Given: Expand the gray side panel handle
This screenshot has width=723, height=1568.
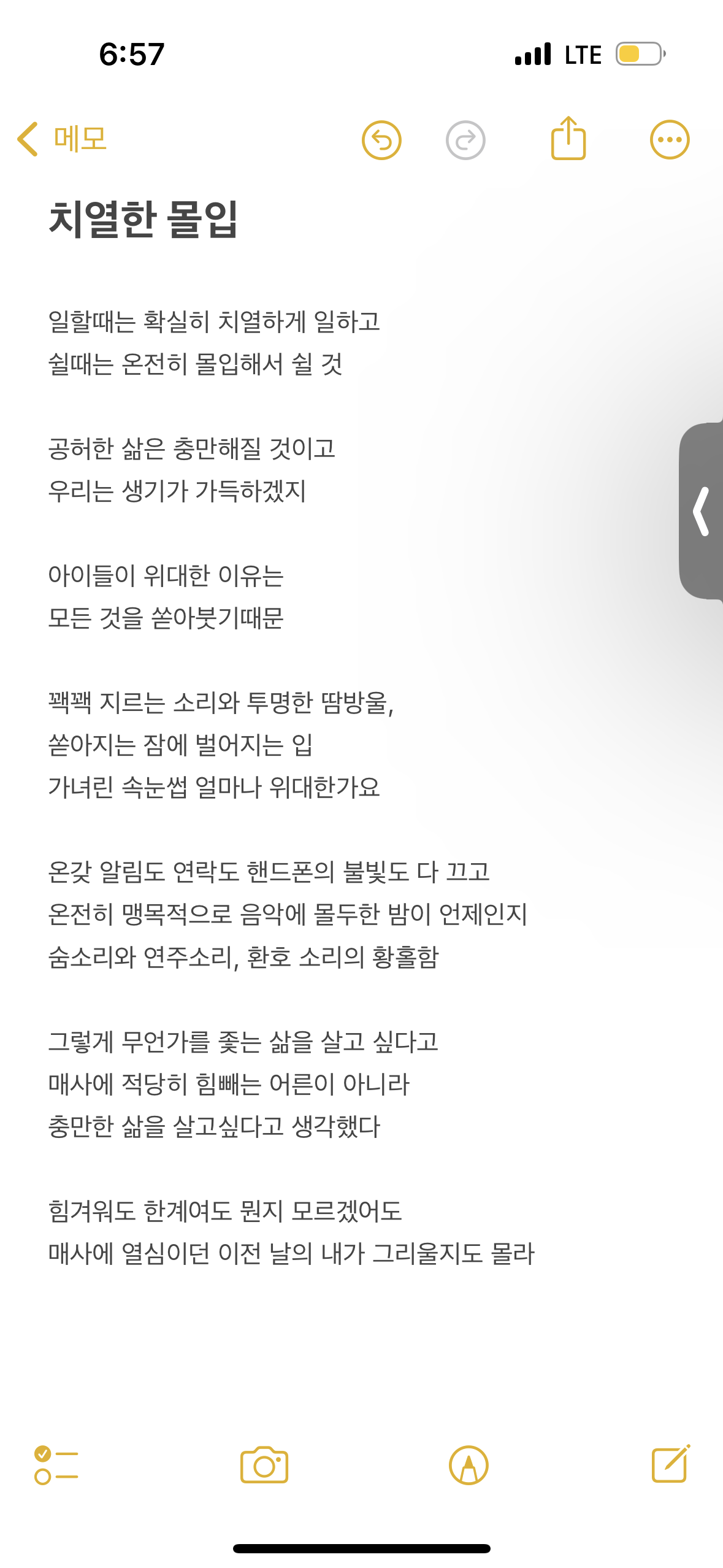Looking at the screenshot, I should point(701,511).
